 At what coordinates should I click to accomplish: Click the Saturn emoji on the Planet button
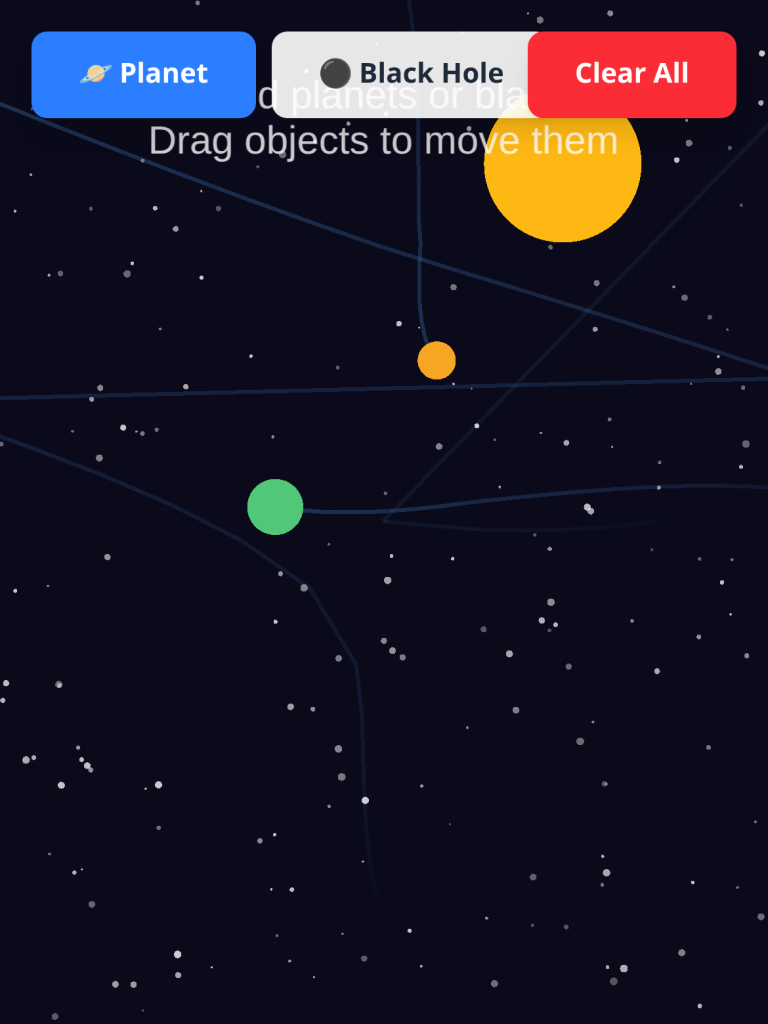tap(95, 71)
